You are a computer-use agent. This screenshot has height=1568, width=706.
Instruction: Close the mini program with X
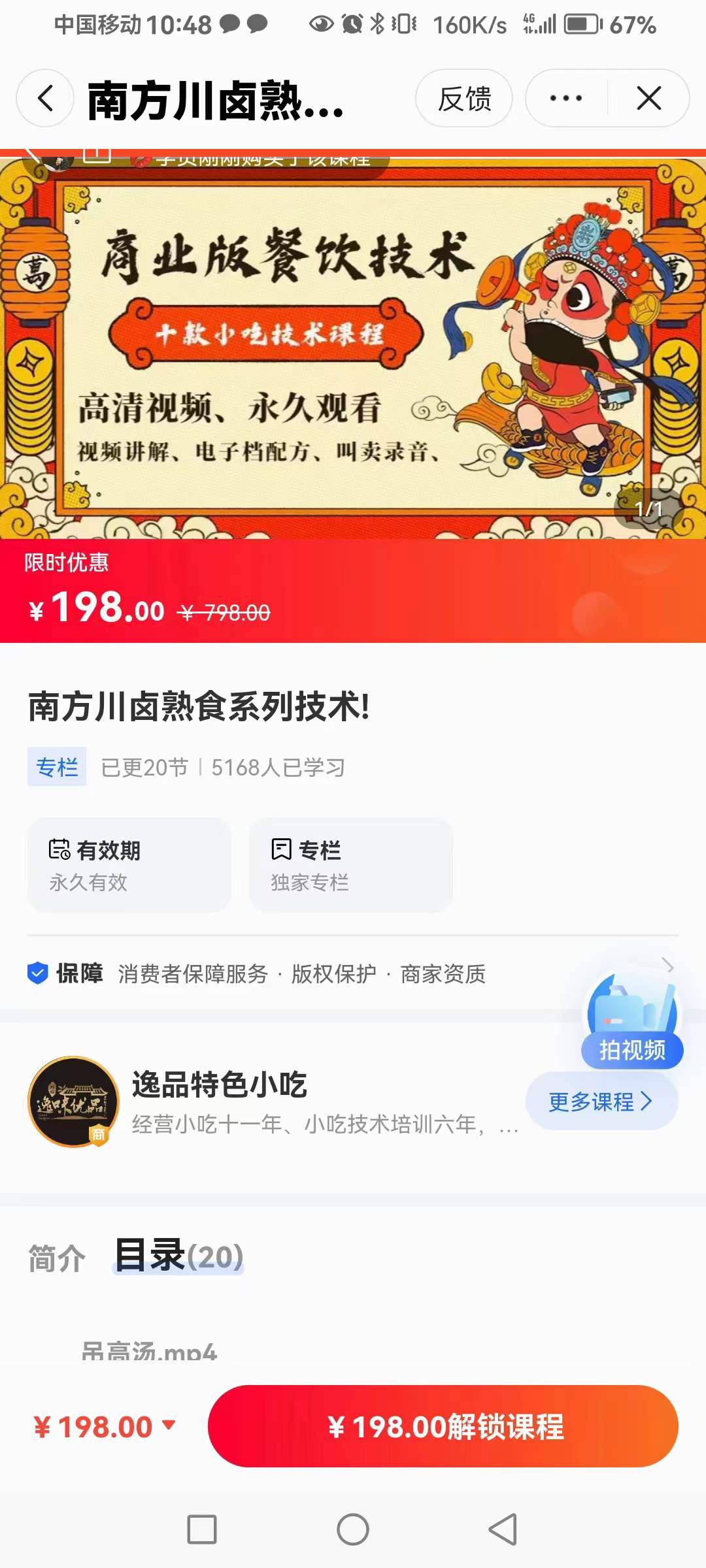coord(648,99)
